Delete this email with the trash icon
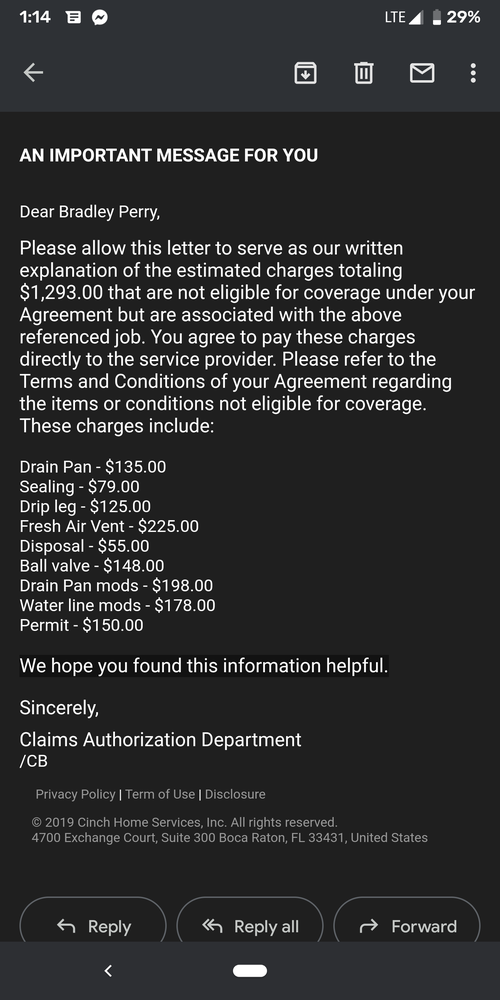The width and height of the screenshot is (500, 1000). [364, 73]
